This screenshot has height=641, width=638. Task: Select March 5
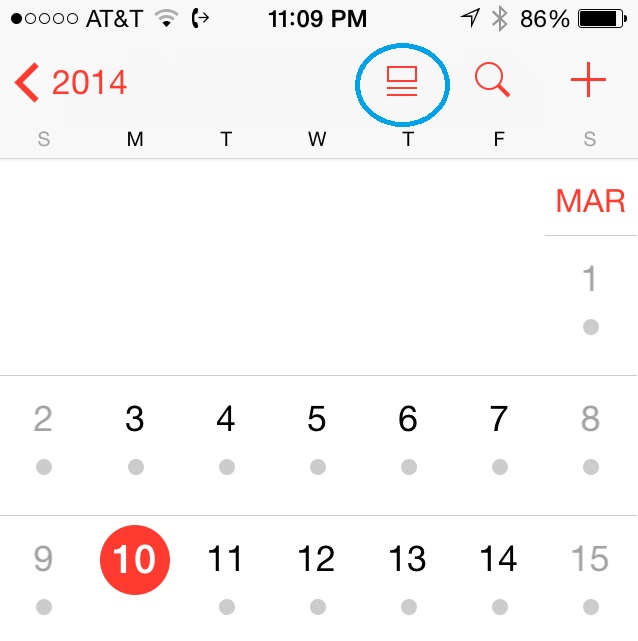tap(317, 420)
